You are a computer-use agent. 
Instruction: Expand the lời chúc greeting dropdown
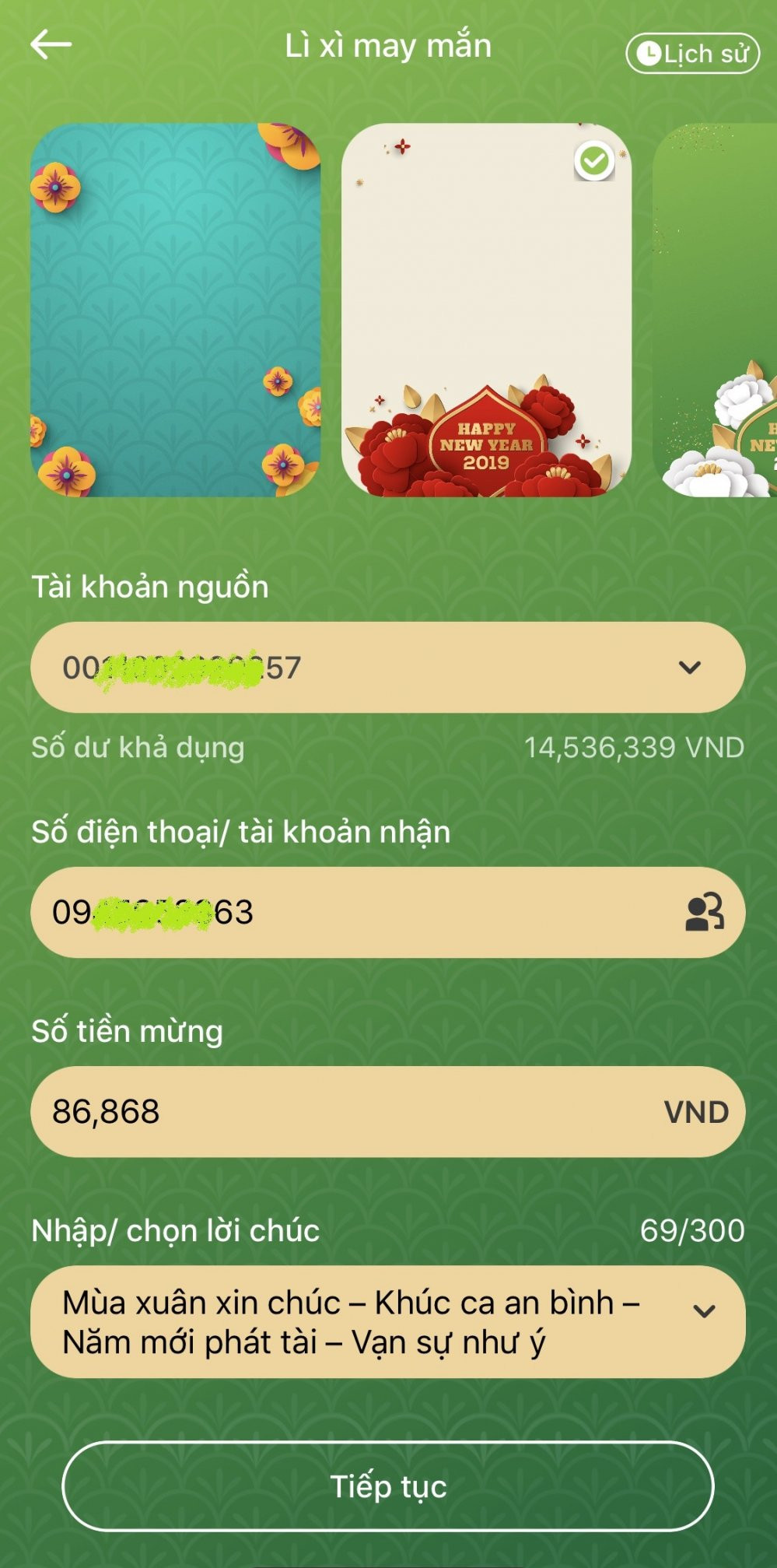(704, 1311)
